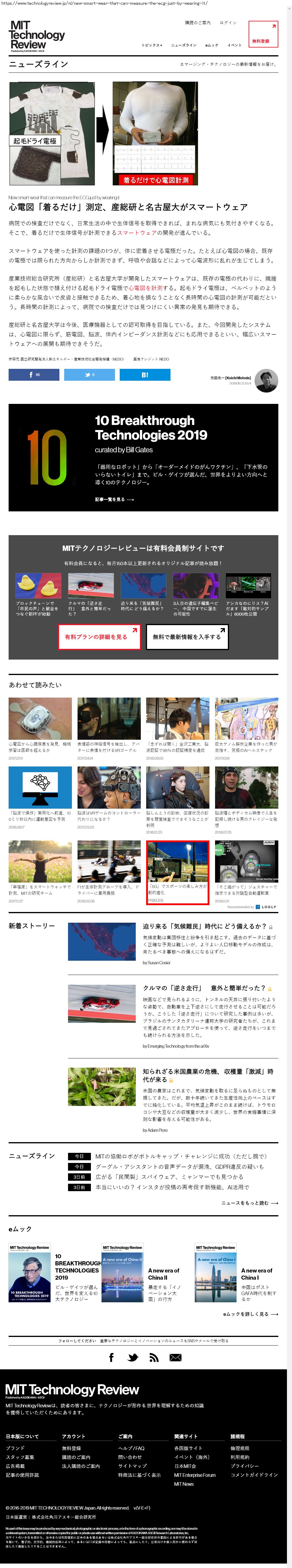Open 購読のご案内 in the header

(198, 23)
